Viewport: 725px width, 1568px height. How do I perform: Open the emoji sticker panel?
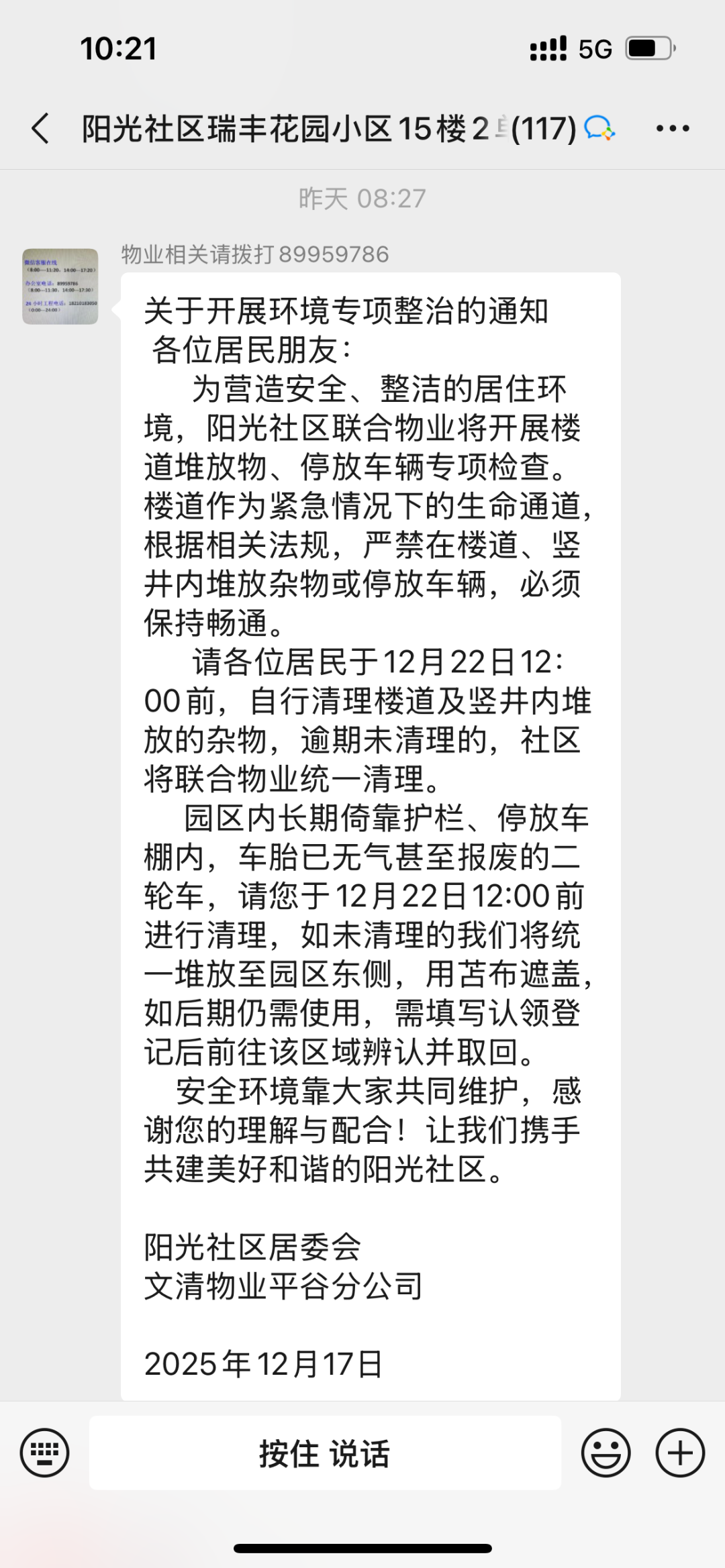[606, 1454]
